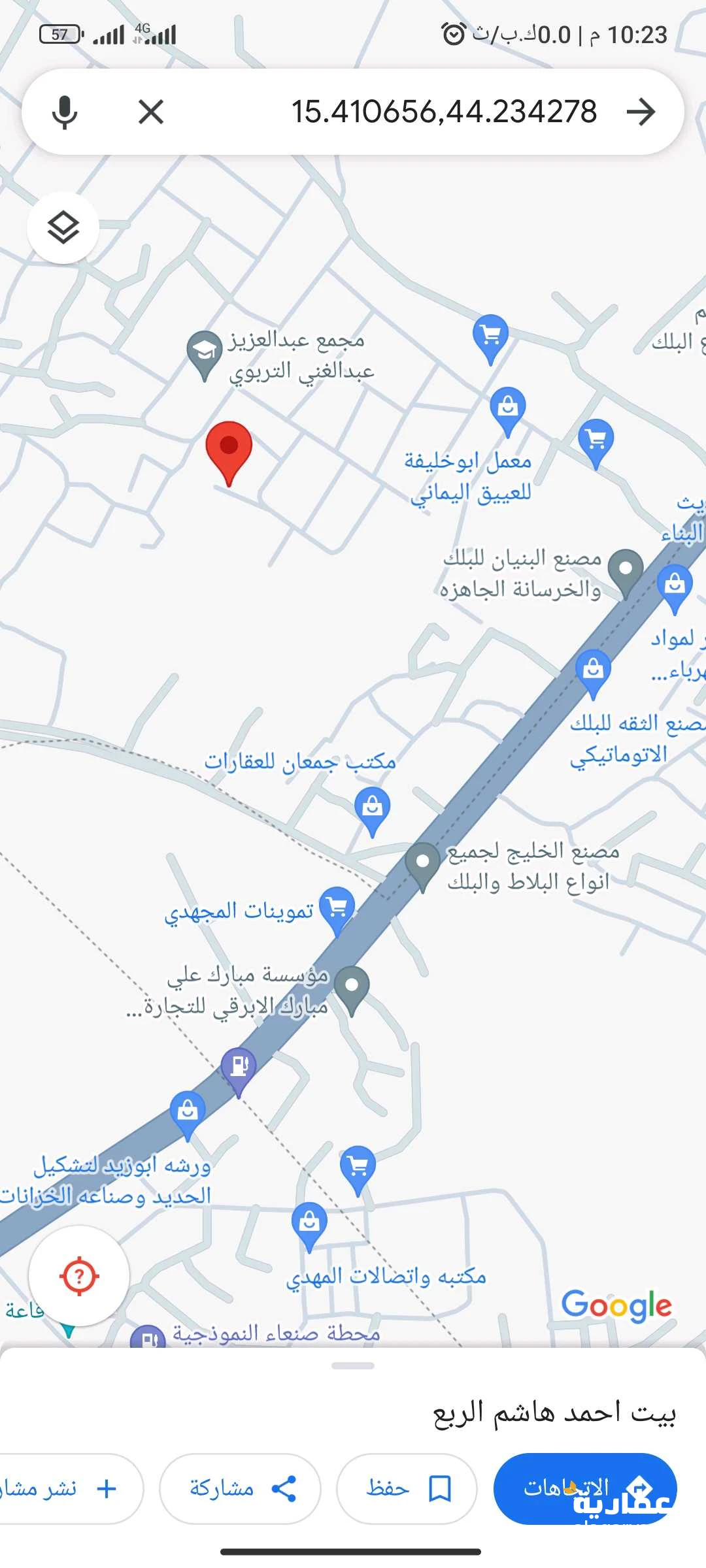The height and width of the screenshot is (1568, 706).
Task: Open مجمع عبدالعزيز عبدالغني التربوي school marker
Action: pos(205,353)
